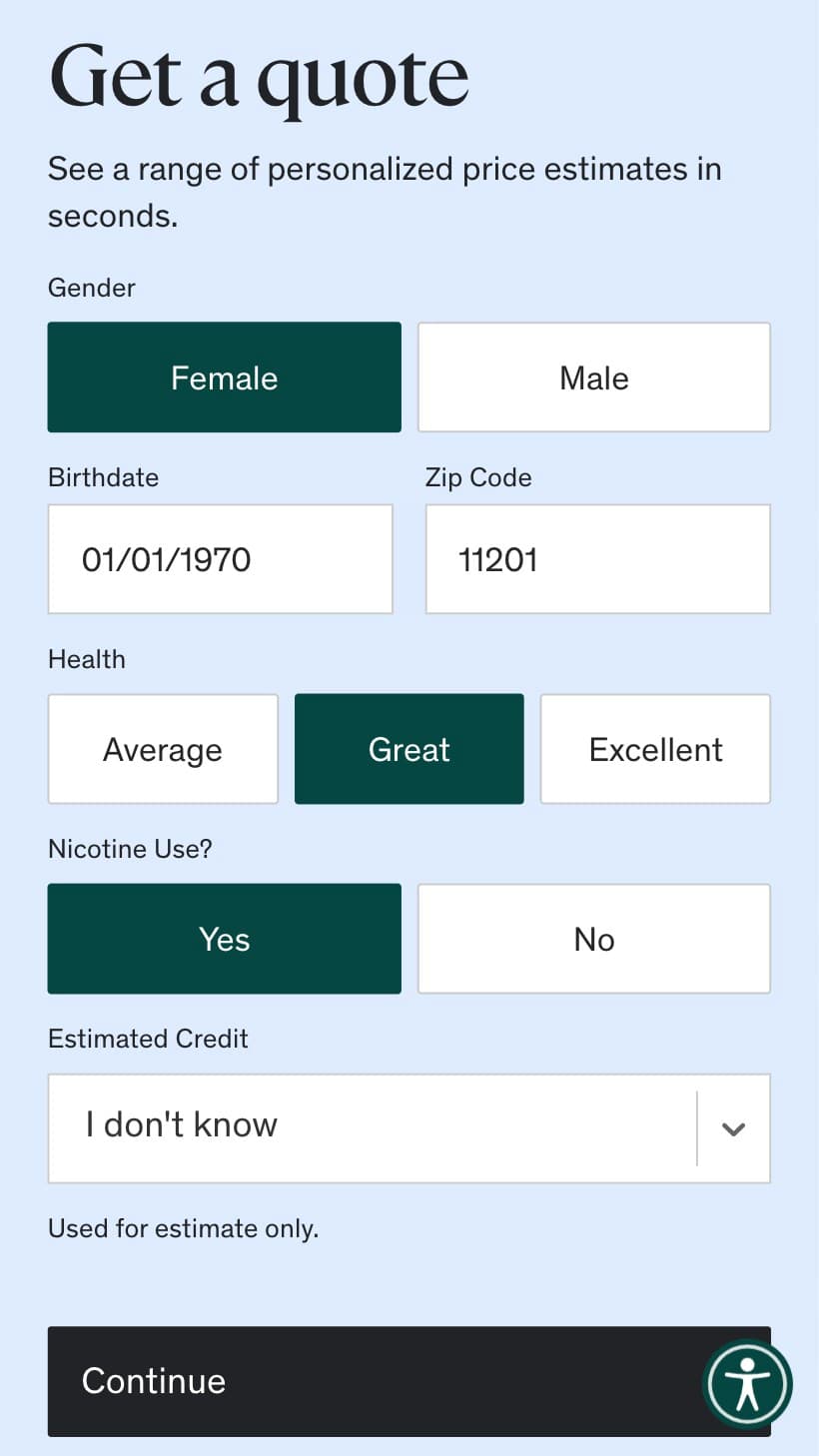Set health to Average
819x1456 pixels.
[x=163, y=749]
